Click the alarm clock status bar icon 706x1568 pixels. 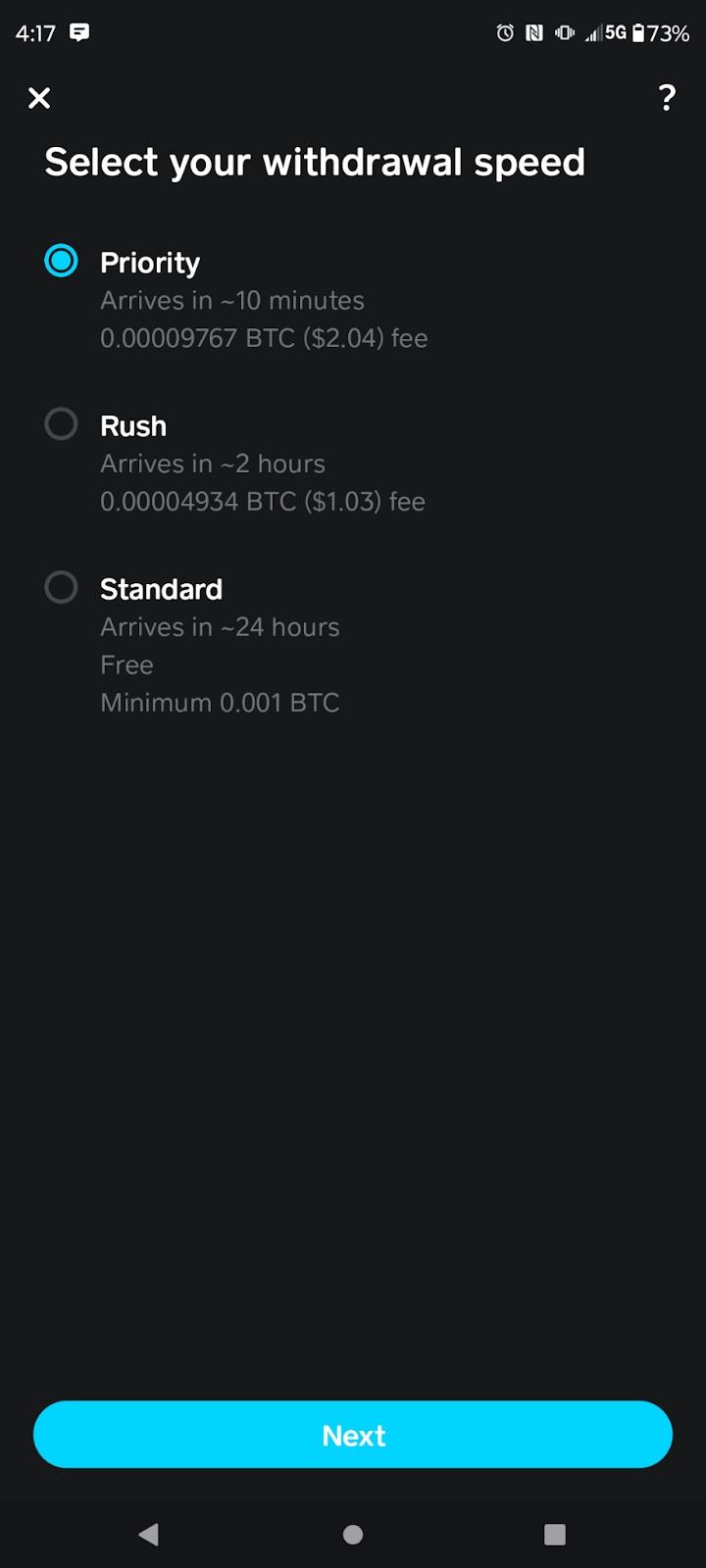(504, 32)
